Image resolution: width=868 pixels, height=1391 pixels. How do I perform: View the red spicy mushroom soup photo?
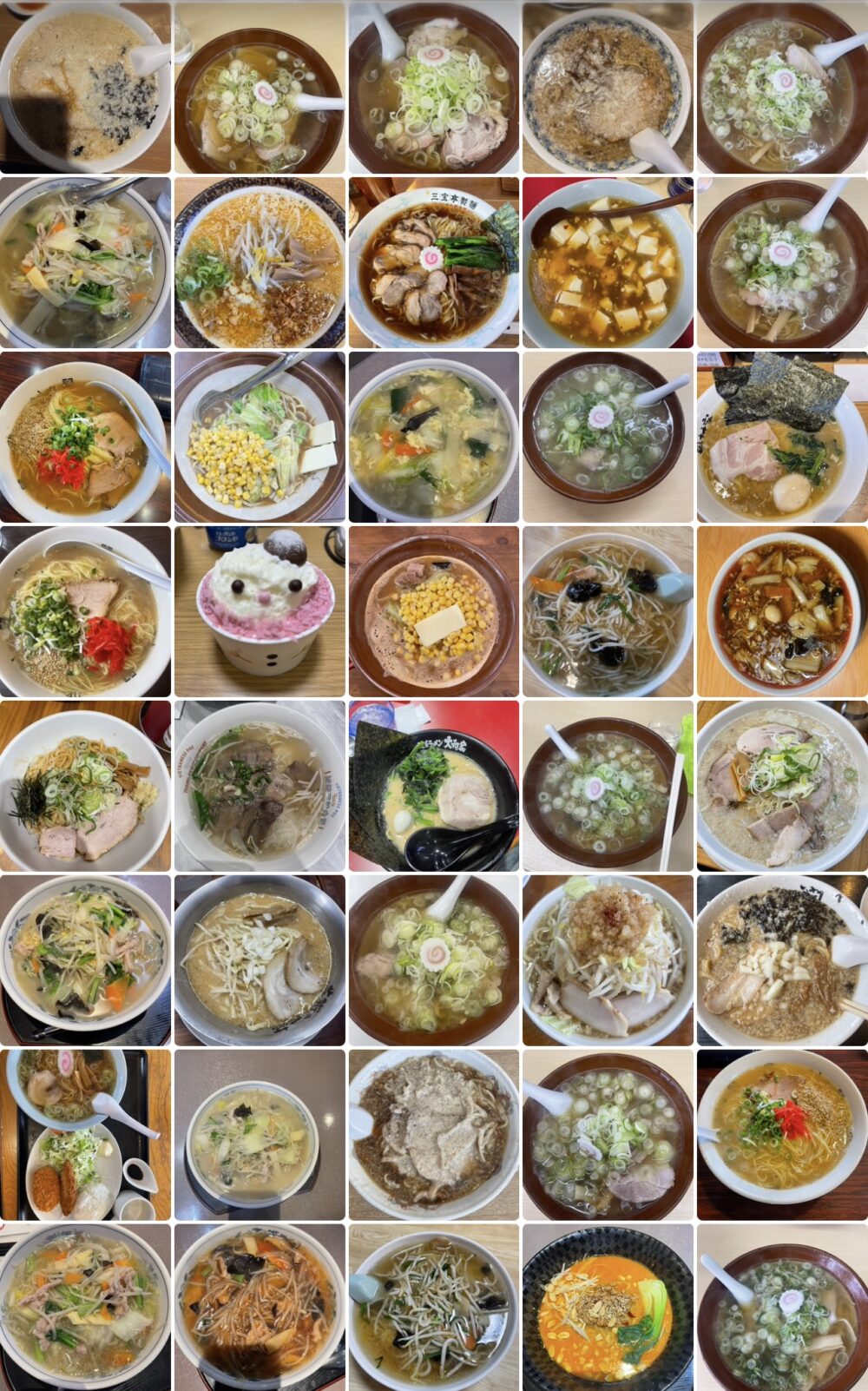[781, 611]
